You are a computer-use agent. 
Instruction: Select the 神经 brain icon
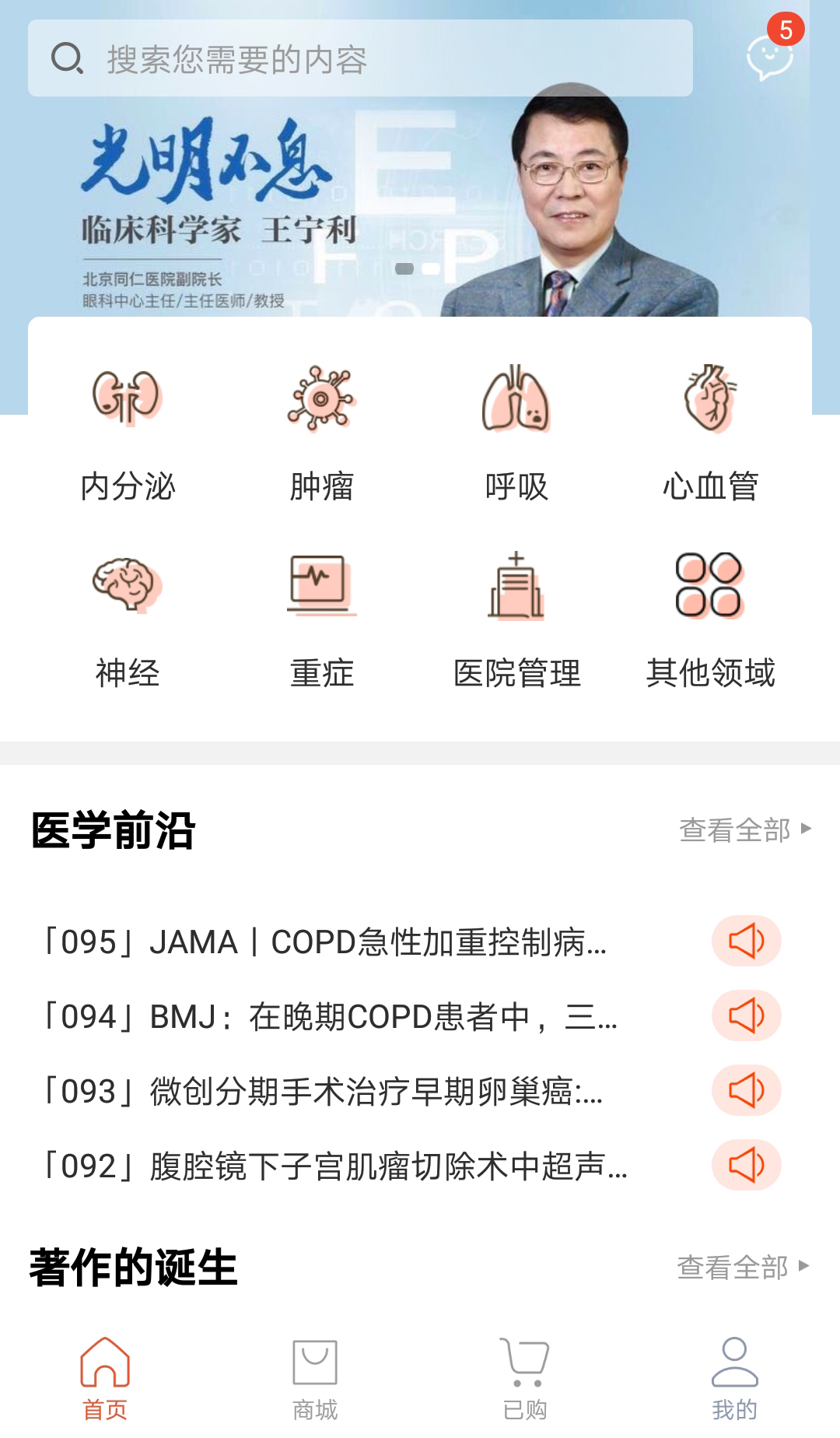127,586
